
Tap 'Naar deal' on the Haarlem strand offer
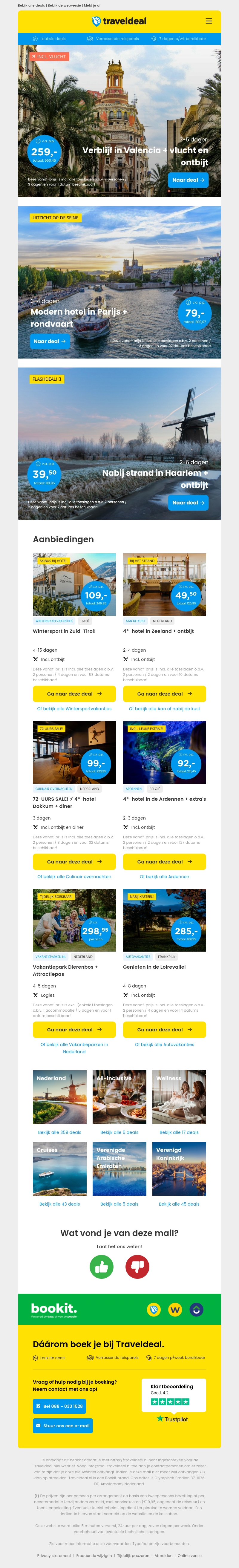[x=188, y=502]
